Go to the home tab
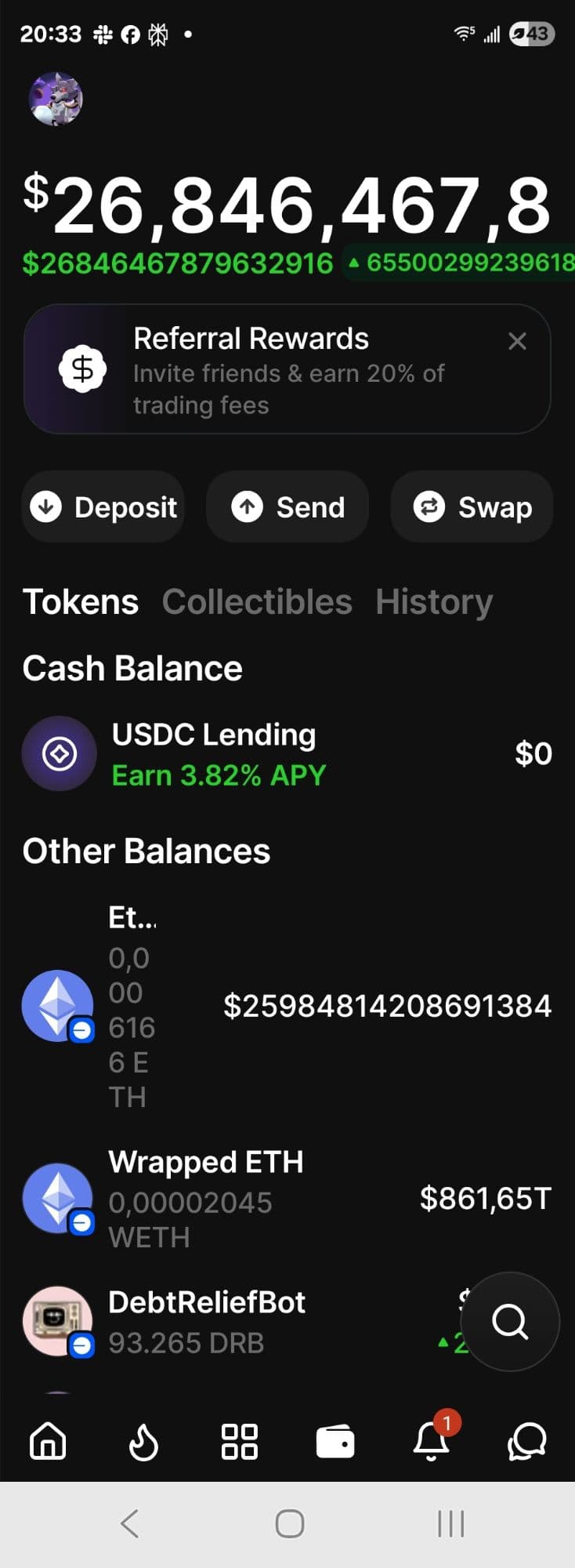Image resolution: width=575 pixels, height=1568 pixels. 48,1441
